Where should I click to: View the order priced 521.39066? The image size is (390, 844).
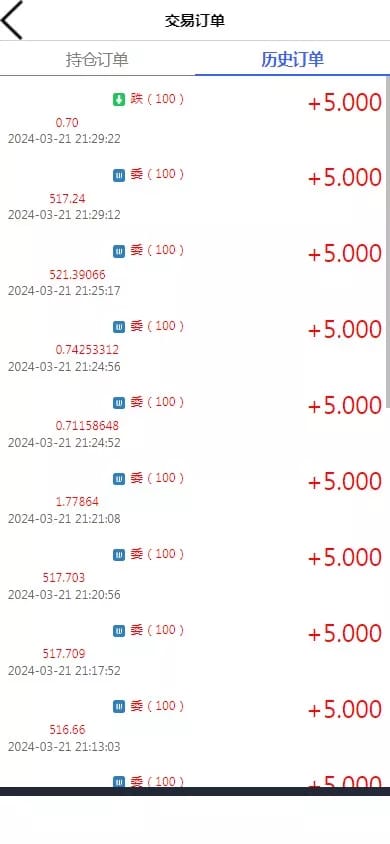[195, 270]
